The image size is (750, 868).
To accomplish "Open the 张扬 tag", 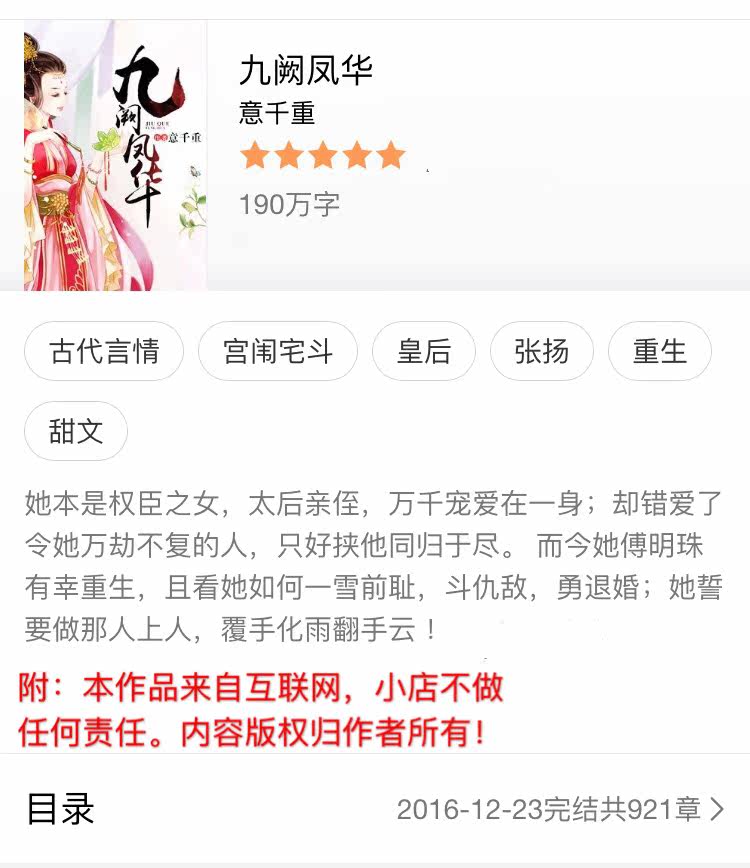I will (x=541, y=351).
